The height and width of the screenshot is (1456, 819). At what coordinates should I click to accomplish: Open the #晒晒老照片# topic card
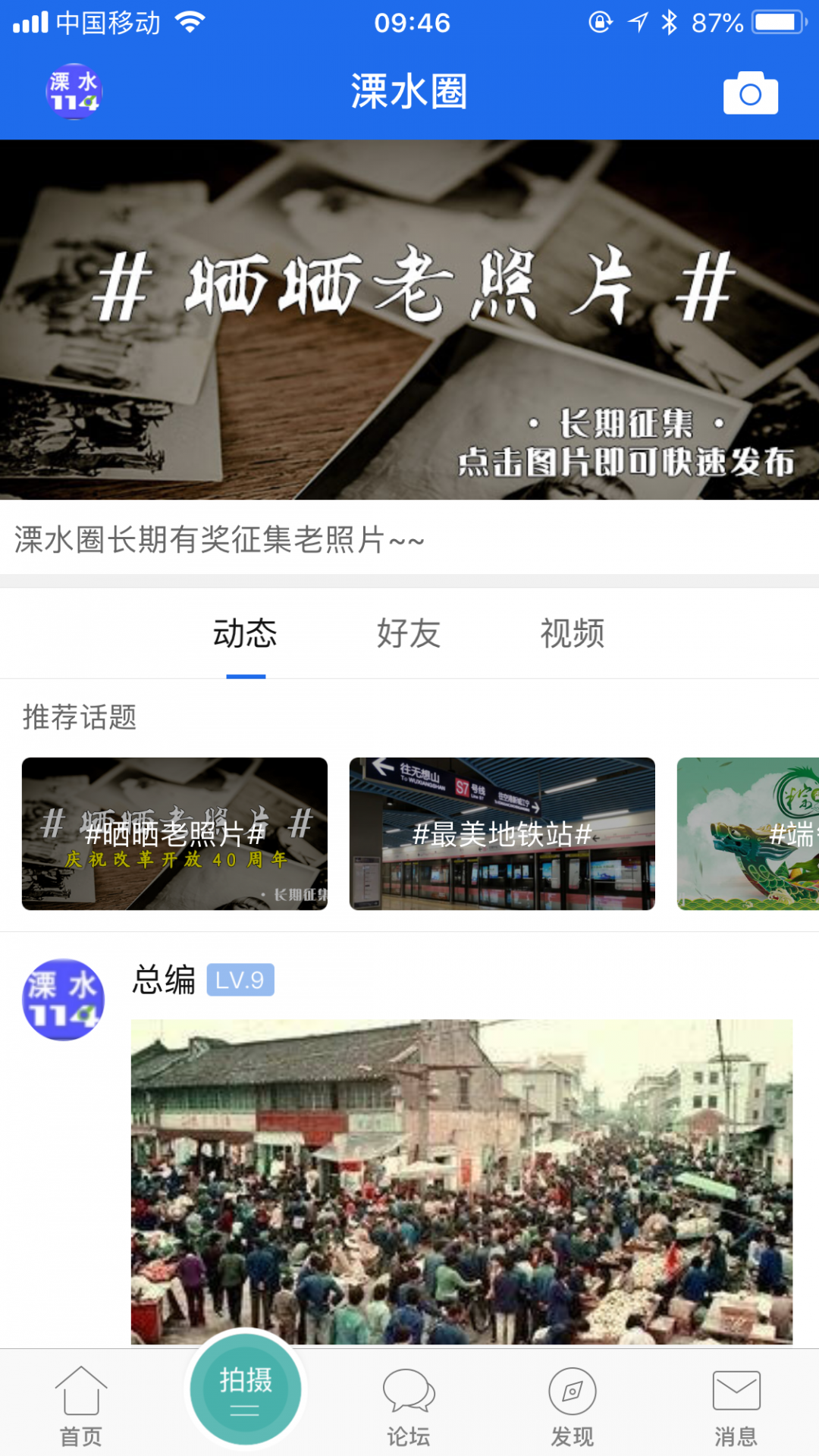click(175, 834)
